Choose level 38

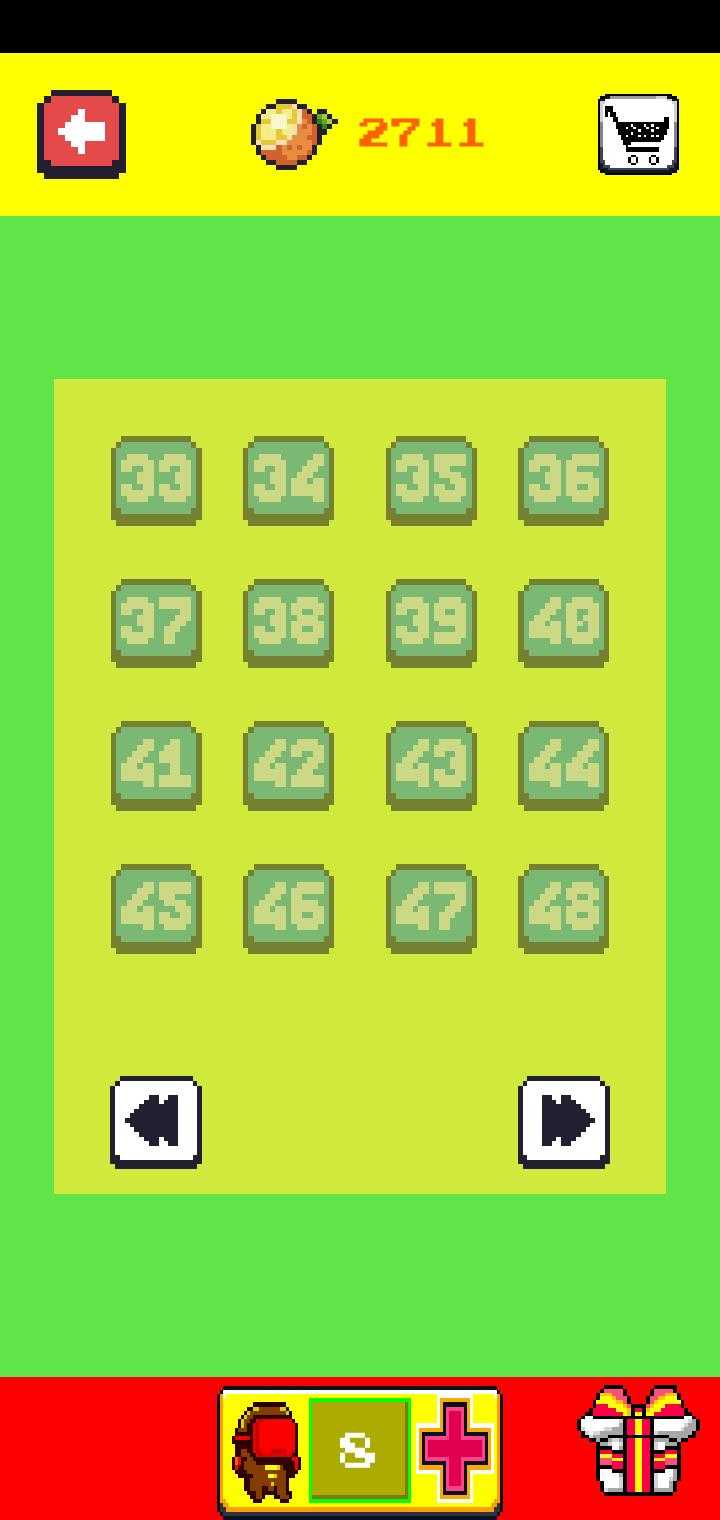pos(288,622)
